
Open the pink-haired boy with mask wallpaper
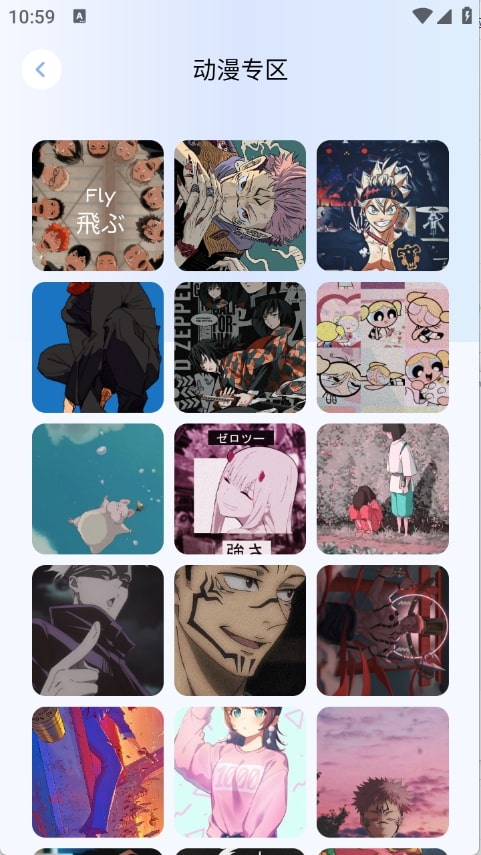coord(240,206)
